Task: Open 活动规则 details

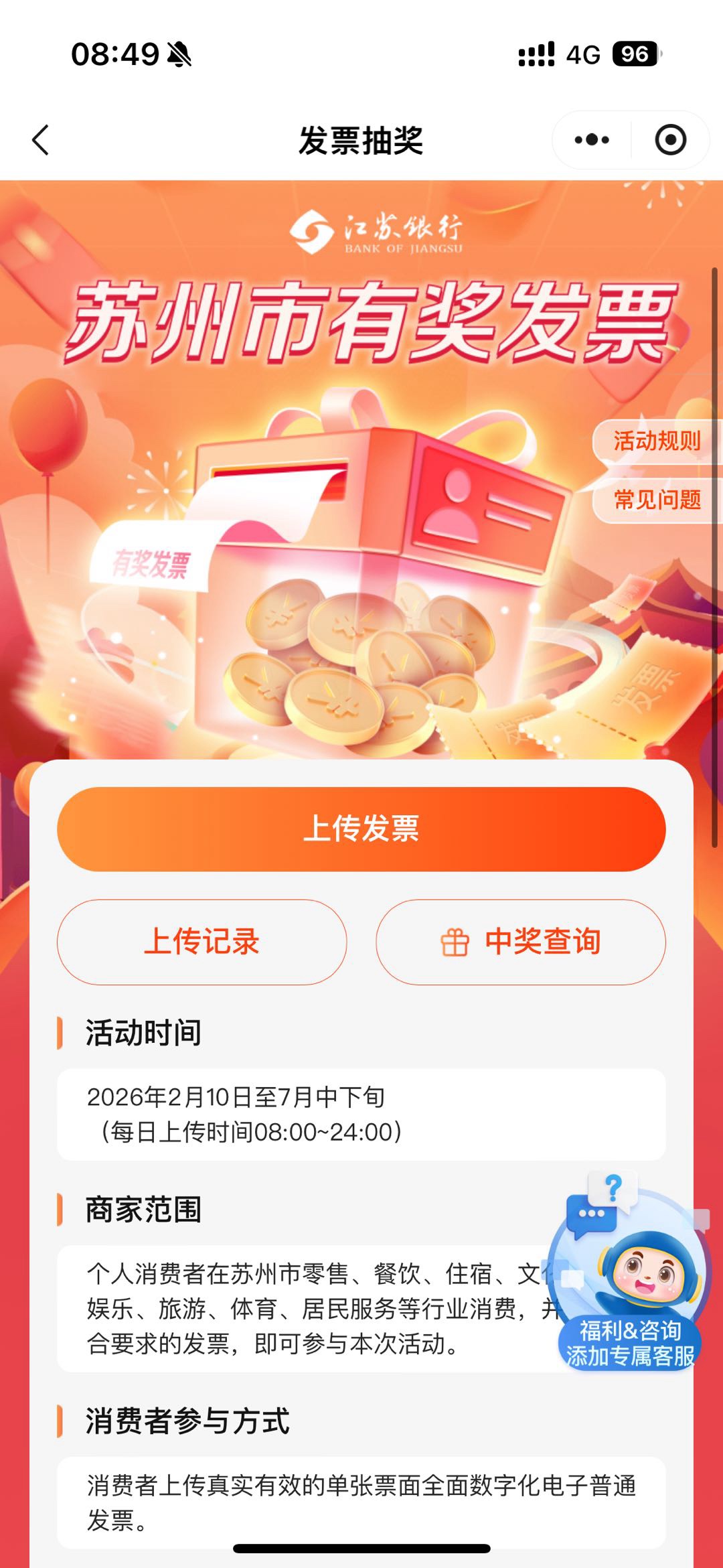Action: coord(656,441)
